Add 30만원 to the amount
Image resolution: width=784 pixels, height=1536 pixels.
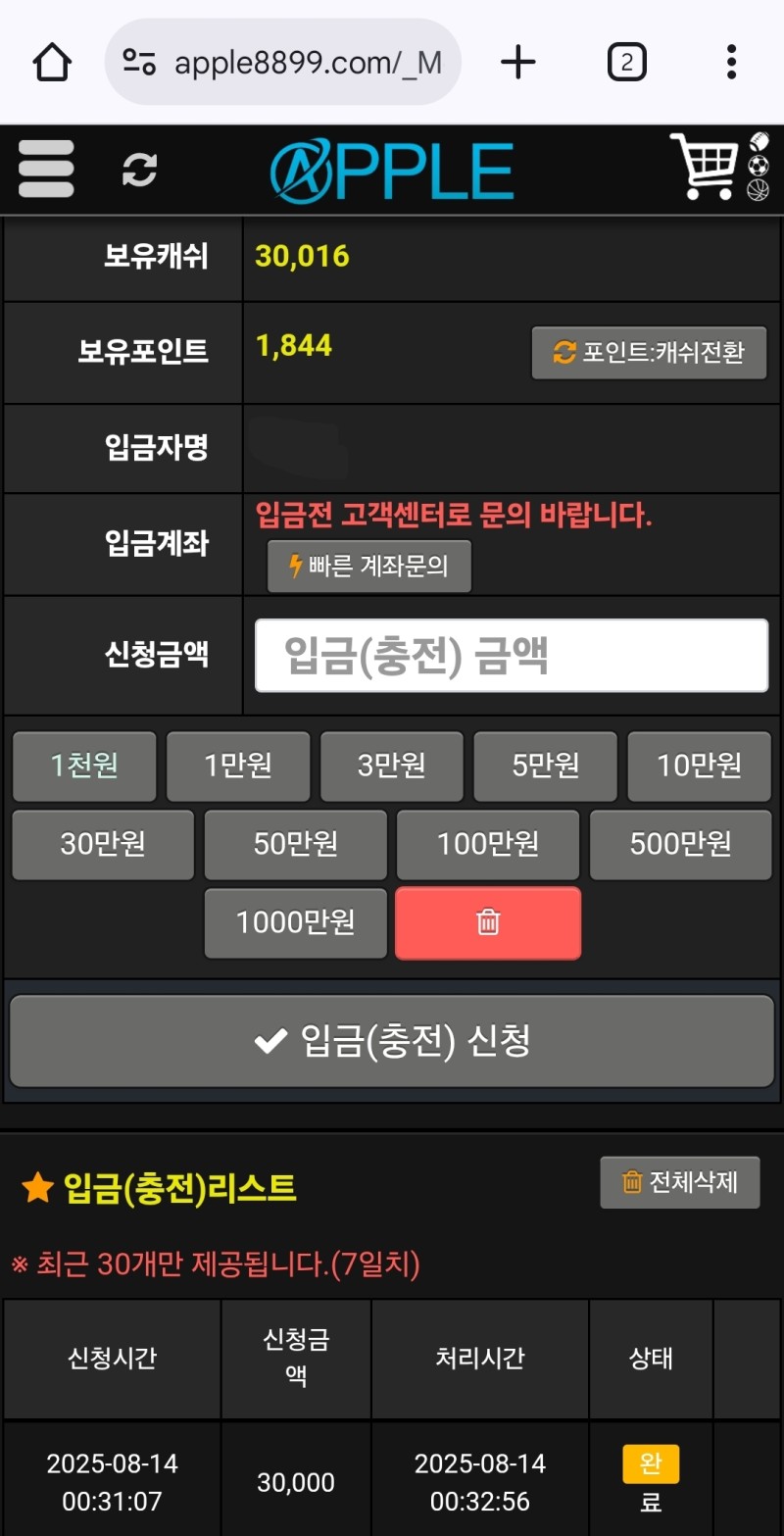point(103,844)
